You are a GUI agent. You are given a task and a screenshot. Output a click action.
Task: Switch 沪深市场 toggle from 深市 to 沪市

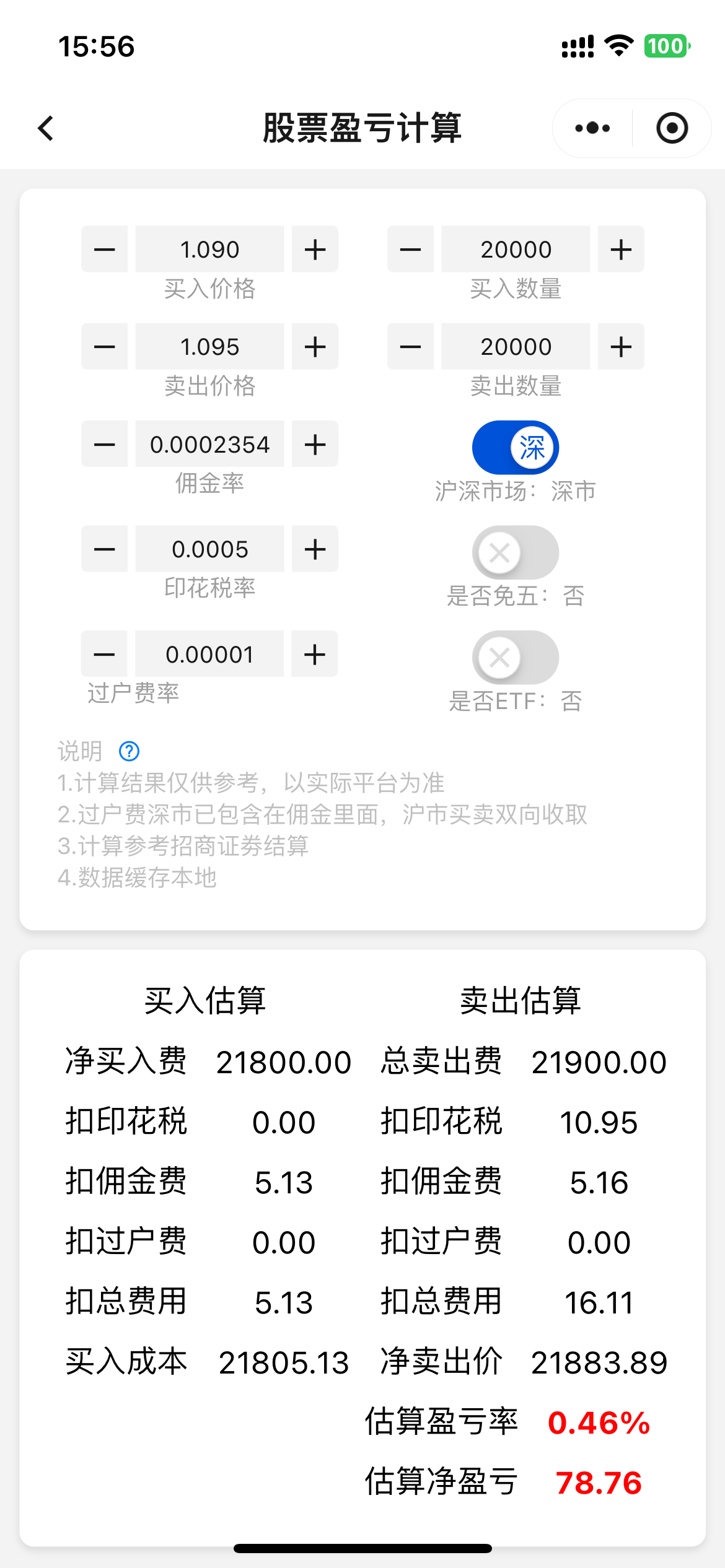pos(515,447)
